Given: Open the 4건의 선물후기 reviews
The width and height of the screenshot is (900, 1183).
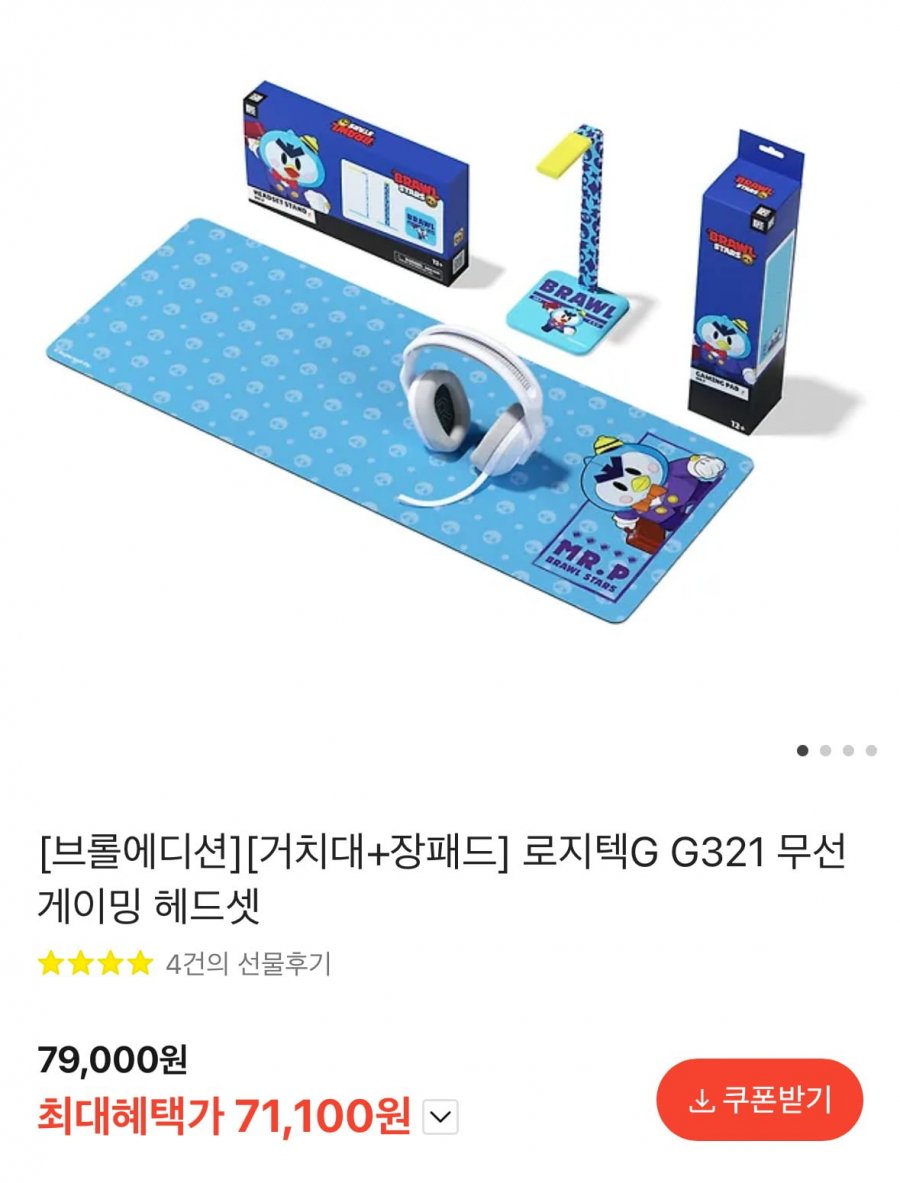Looking at the screenshot, I should coord(248,964).
